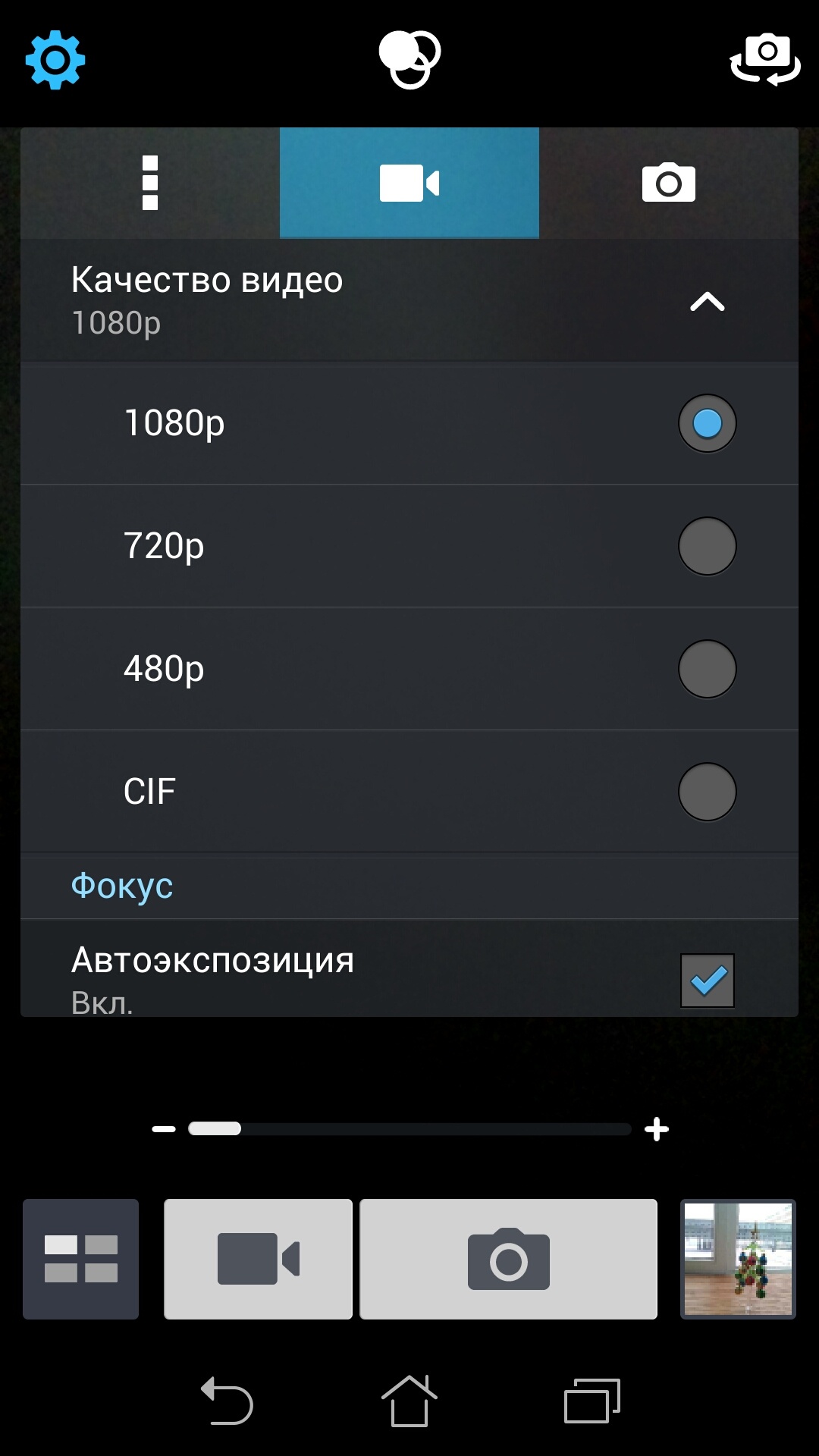The image size is (819, 1456).
Task: Open the camera settings gear
Action: click(x=55, y=60)
